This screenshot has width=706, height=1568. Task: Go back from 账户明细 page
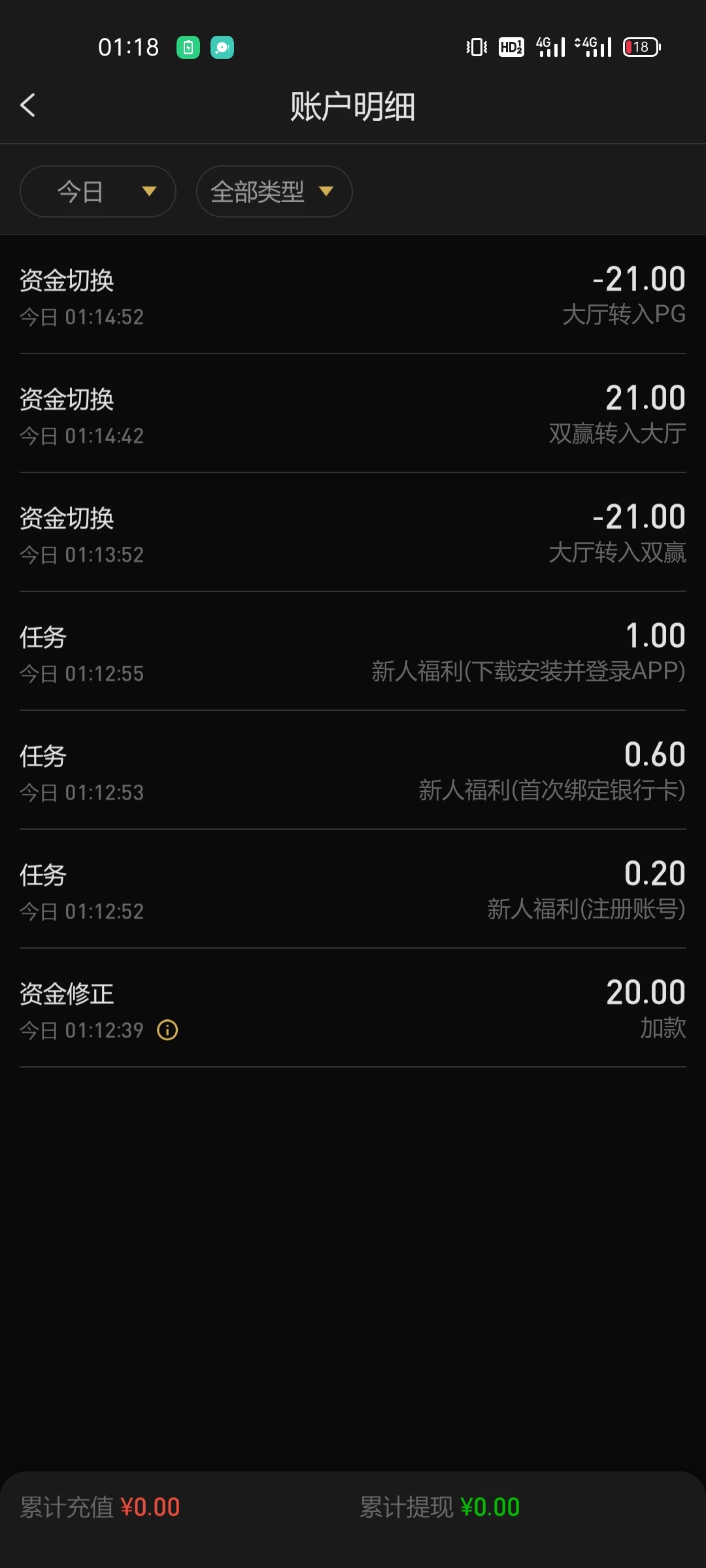pos(28,105)
